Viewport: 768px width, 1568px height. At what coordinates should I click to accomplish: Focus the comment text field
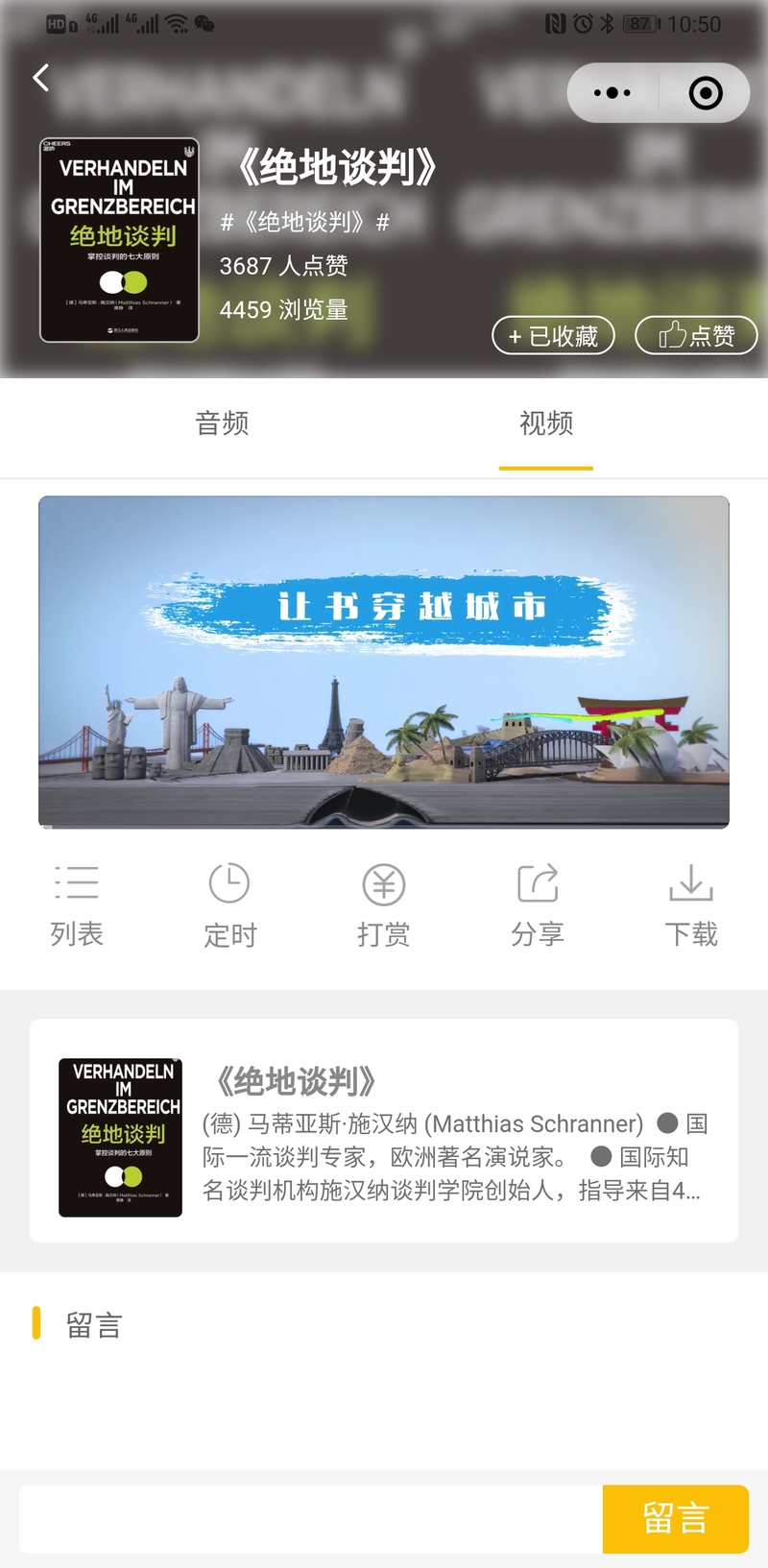(311, 1519)
